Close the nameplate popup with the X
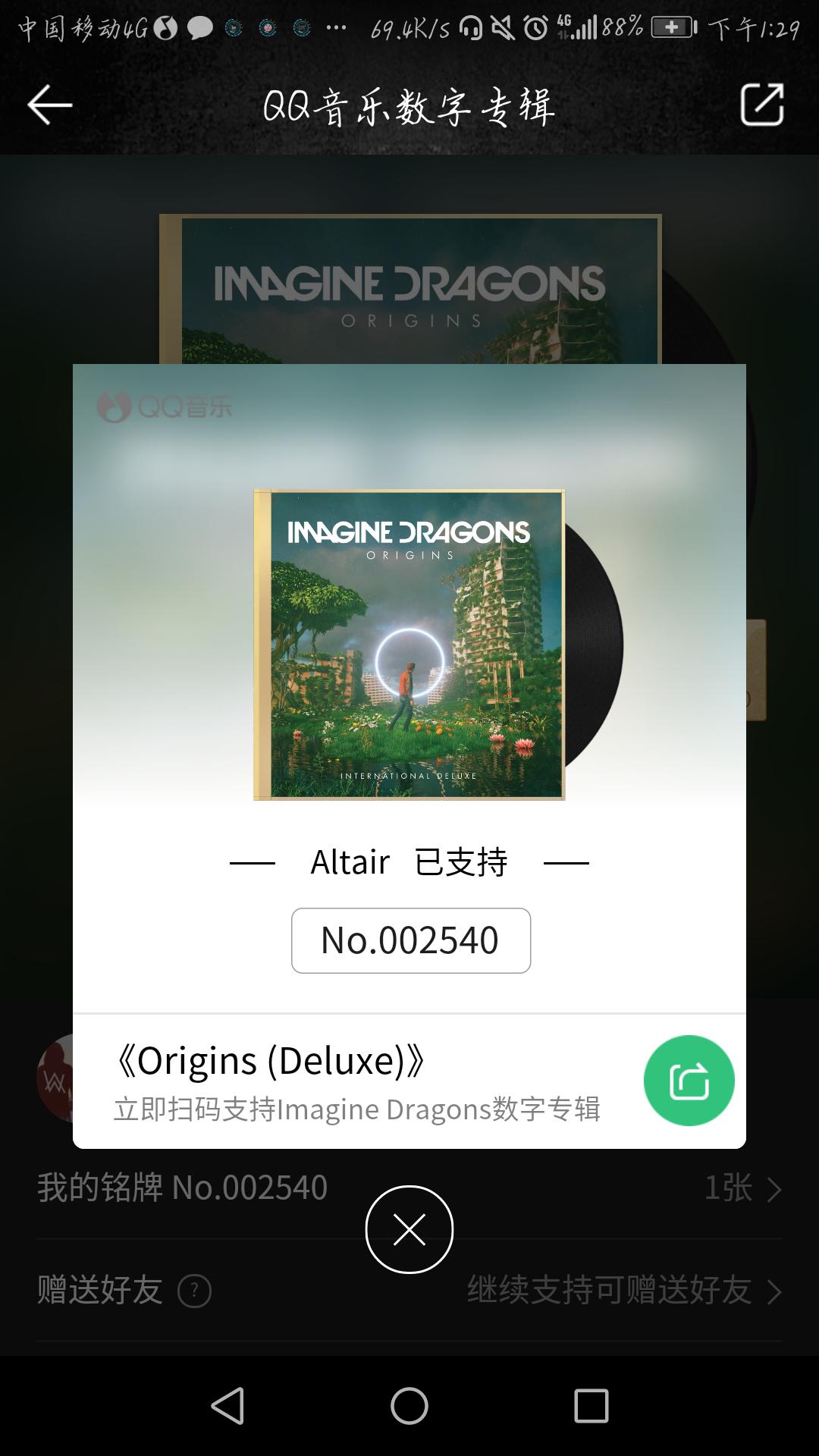Screen dimensions: 819x1456 pos(409,1229)
